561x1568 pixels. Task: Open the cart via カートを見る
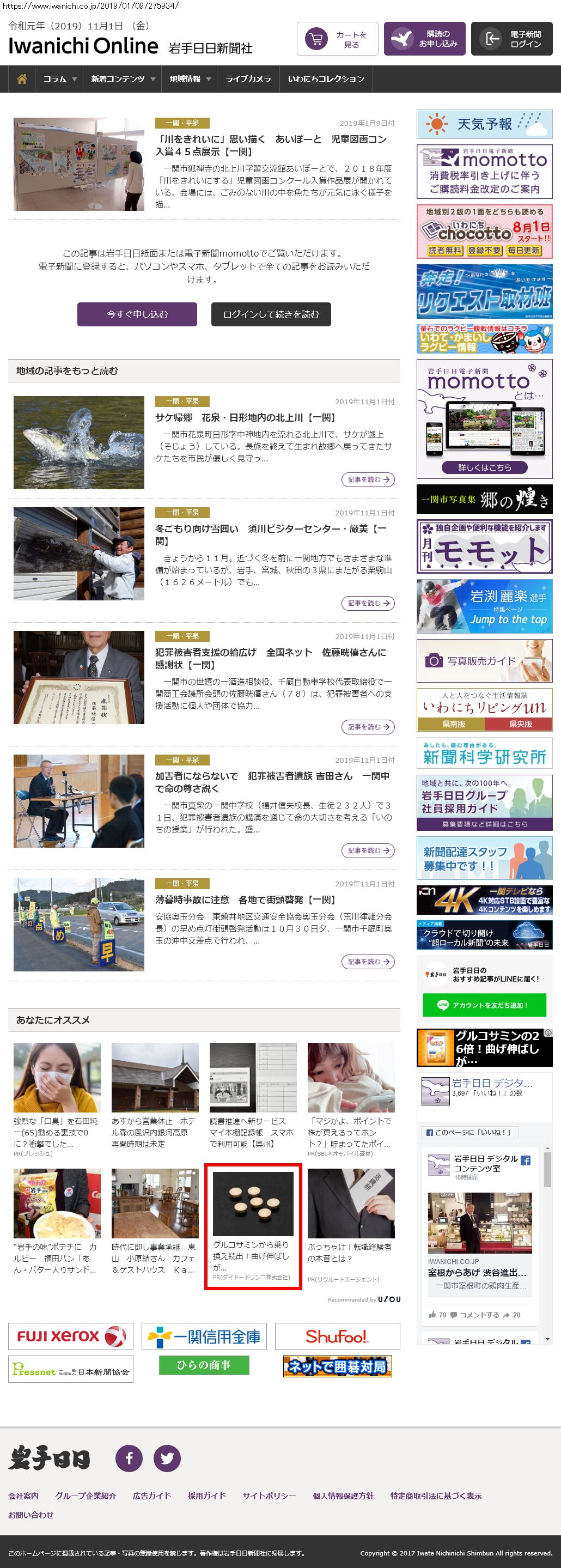[337, 39]
